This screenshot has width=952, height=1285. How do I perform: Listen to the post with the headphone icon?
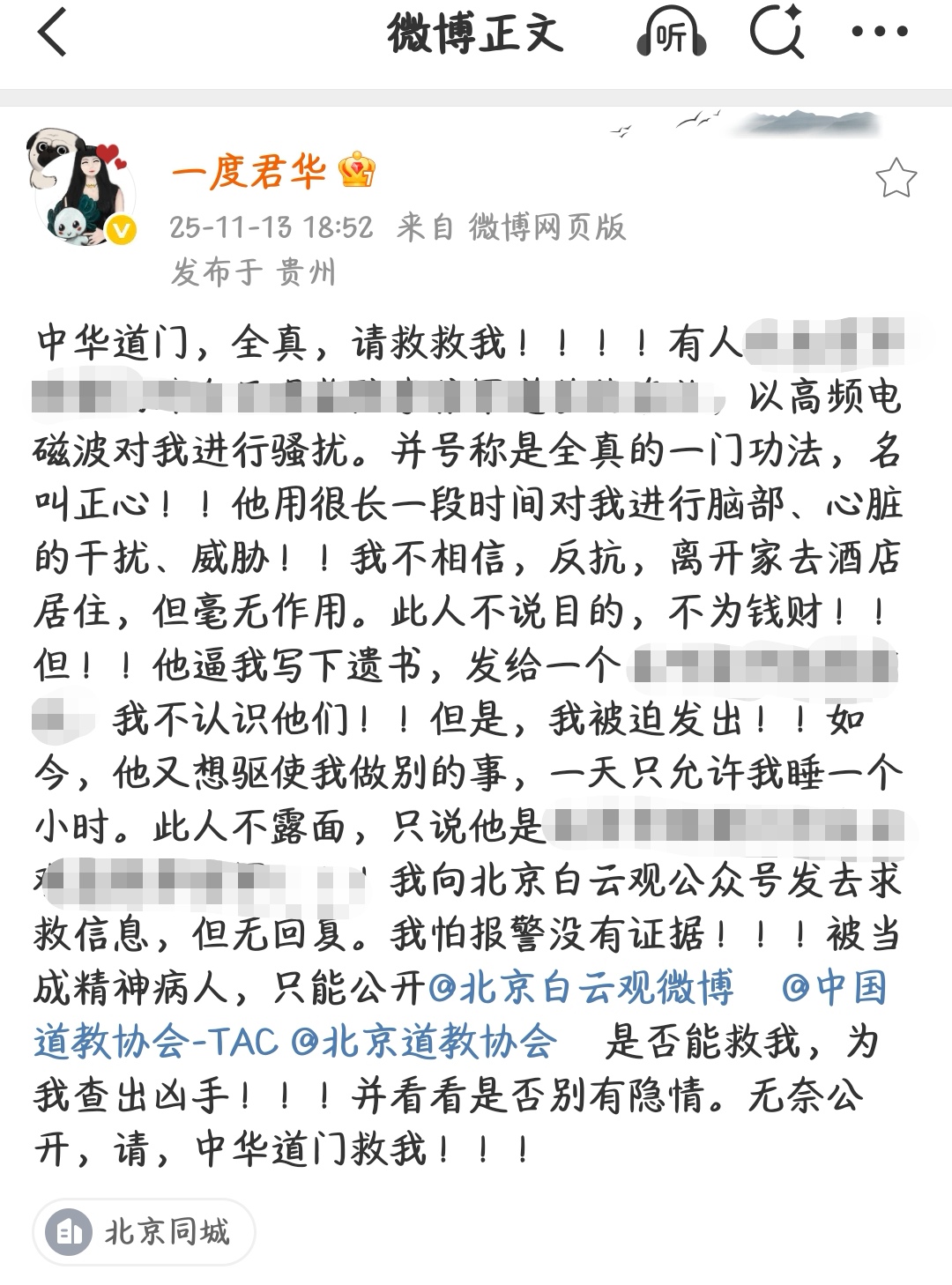coord(671,33)
